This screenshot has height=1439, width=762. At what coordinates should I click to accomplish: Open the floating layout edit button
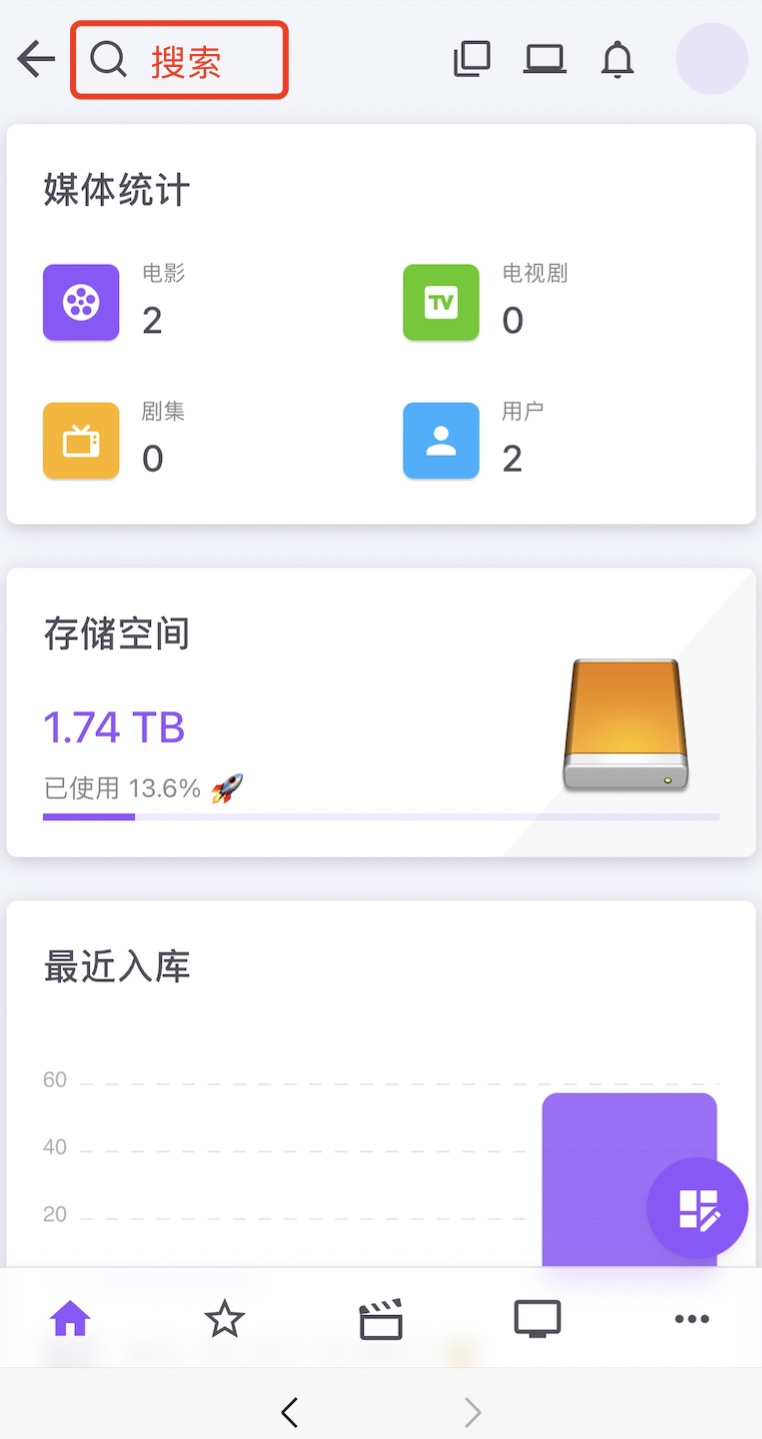pyautogui.click(x=697, y=1208)
